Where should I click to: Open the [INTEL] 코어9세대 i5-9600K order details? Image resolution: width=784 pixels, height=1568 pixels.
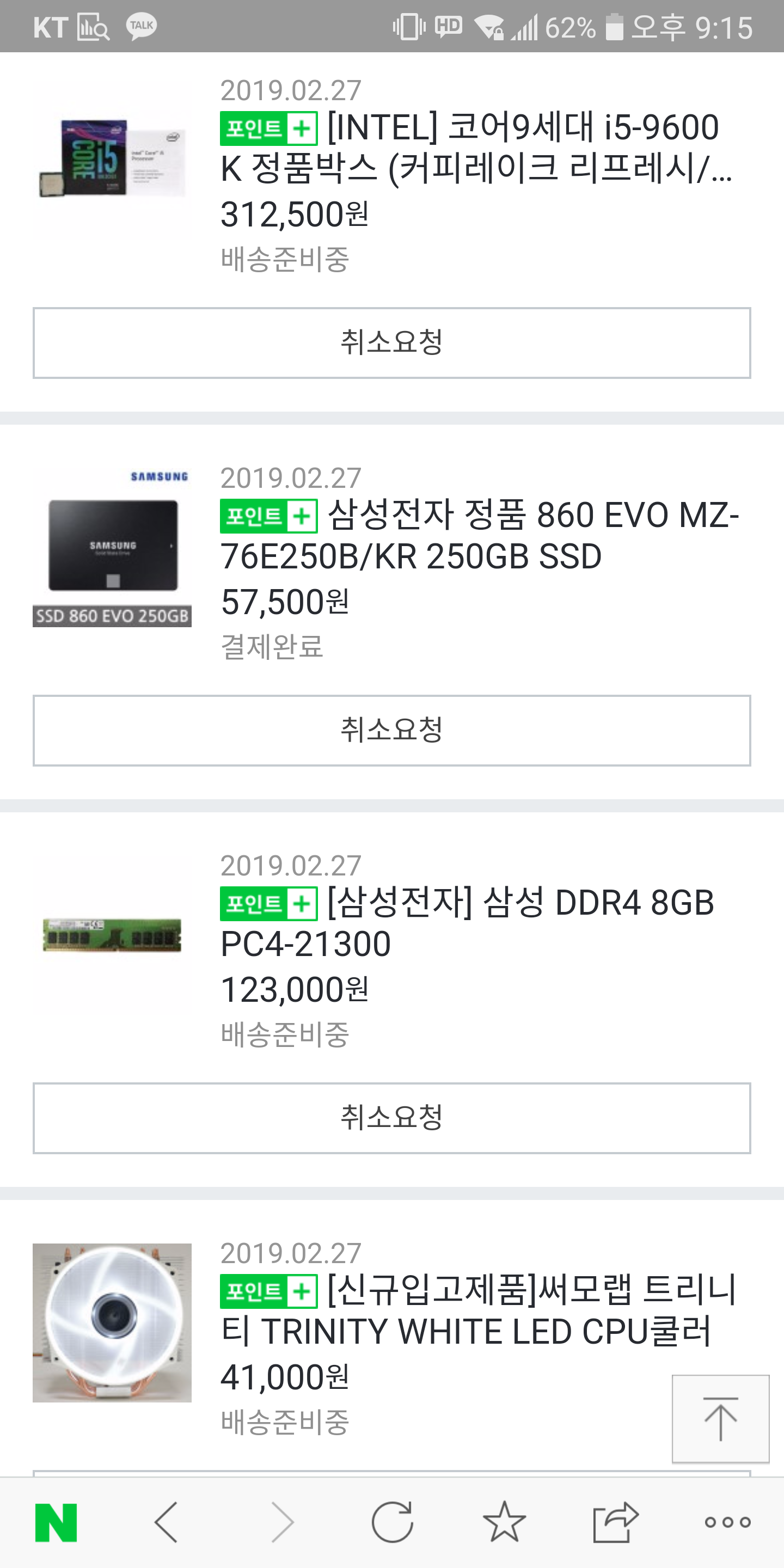[x=475, y=148]
